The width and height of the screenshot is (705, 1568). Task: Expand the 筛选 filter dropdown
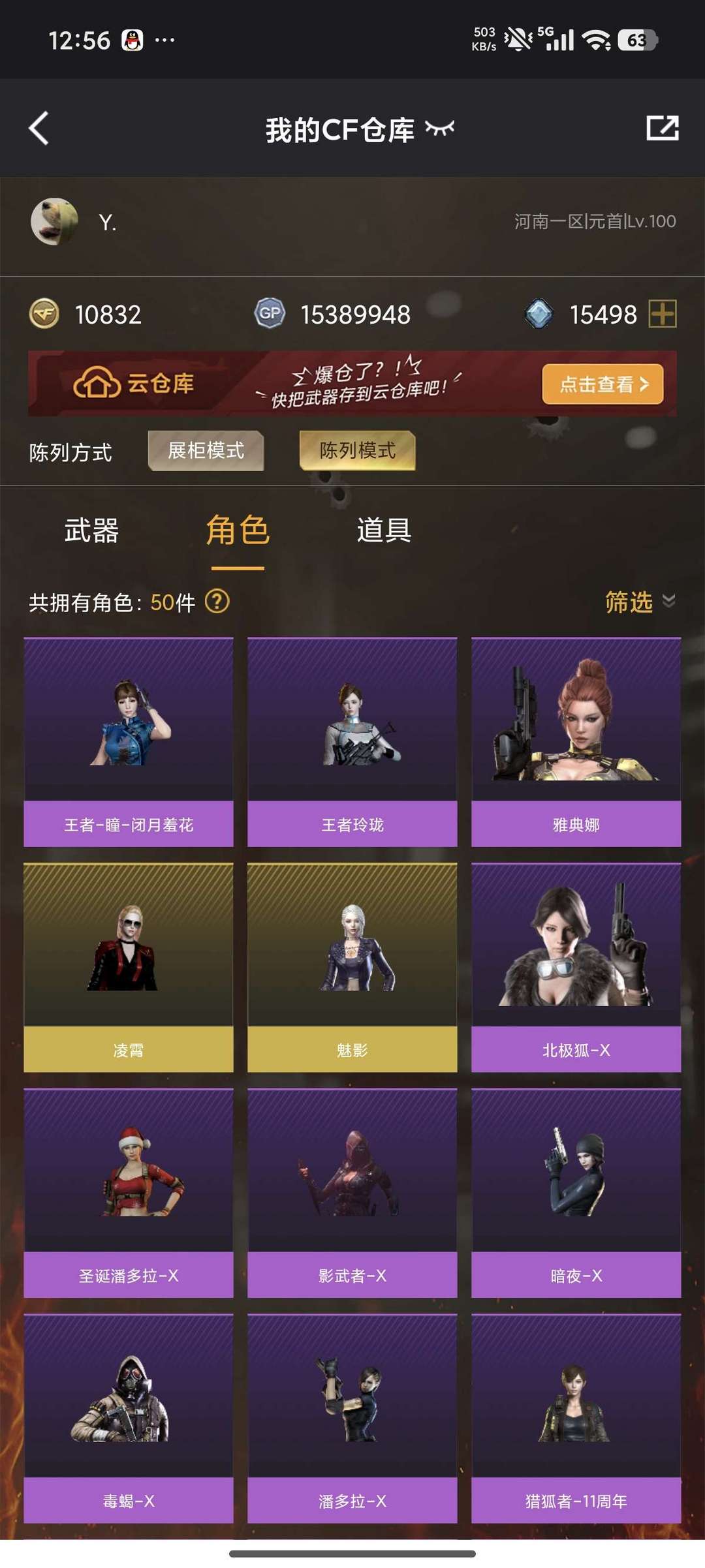tap(640, 602)
